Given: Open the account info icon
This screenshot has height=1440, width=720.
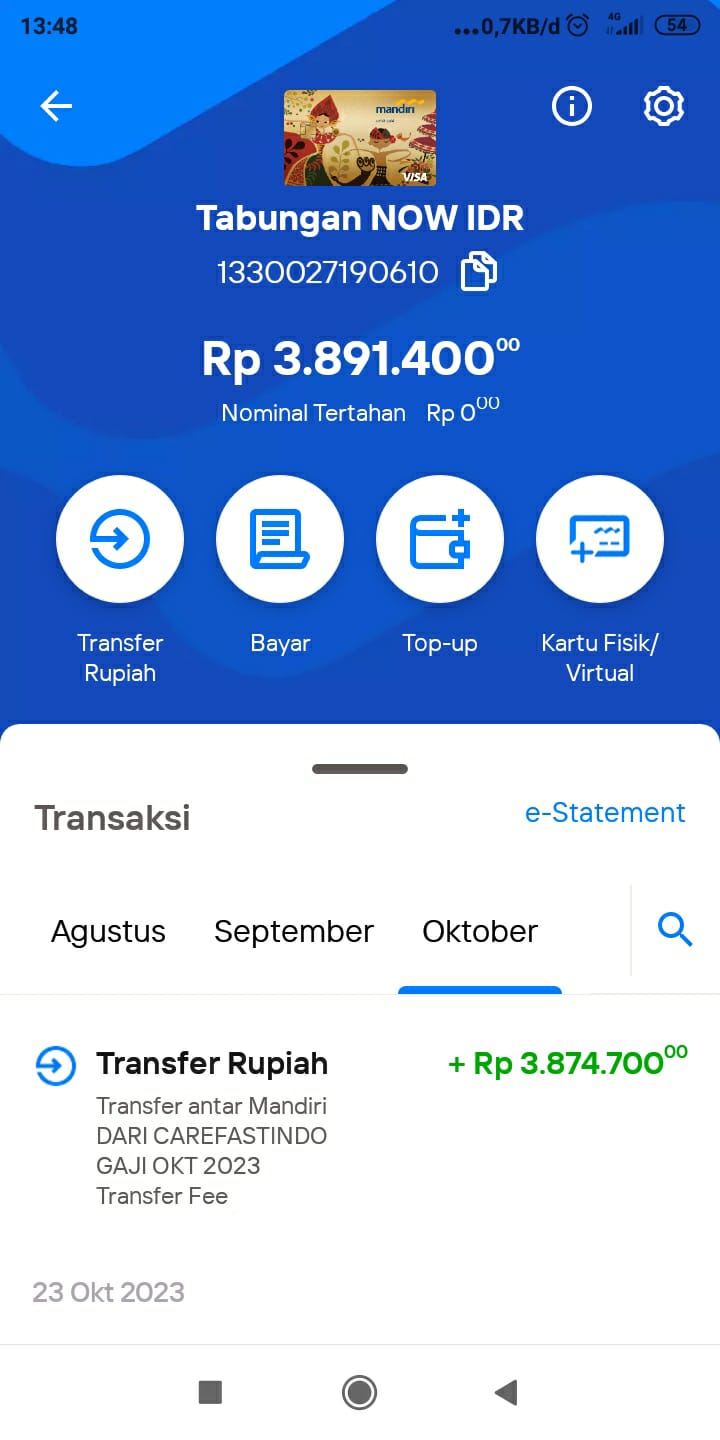Looking at the screenshot, I should (x=572, y=106).
